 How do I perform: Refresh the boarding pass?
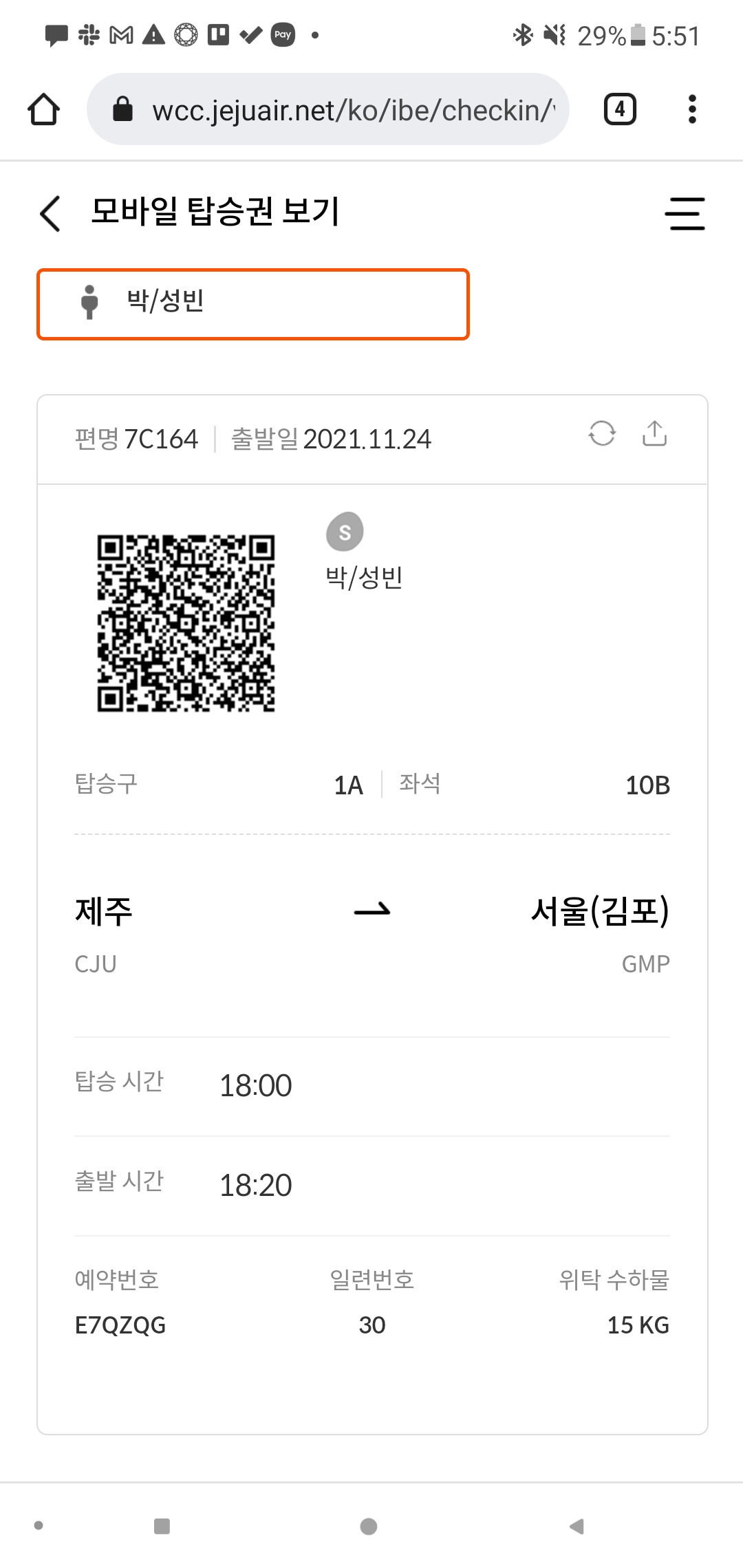[x=602, y=434]
